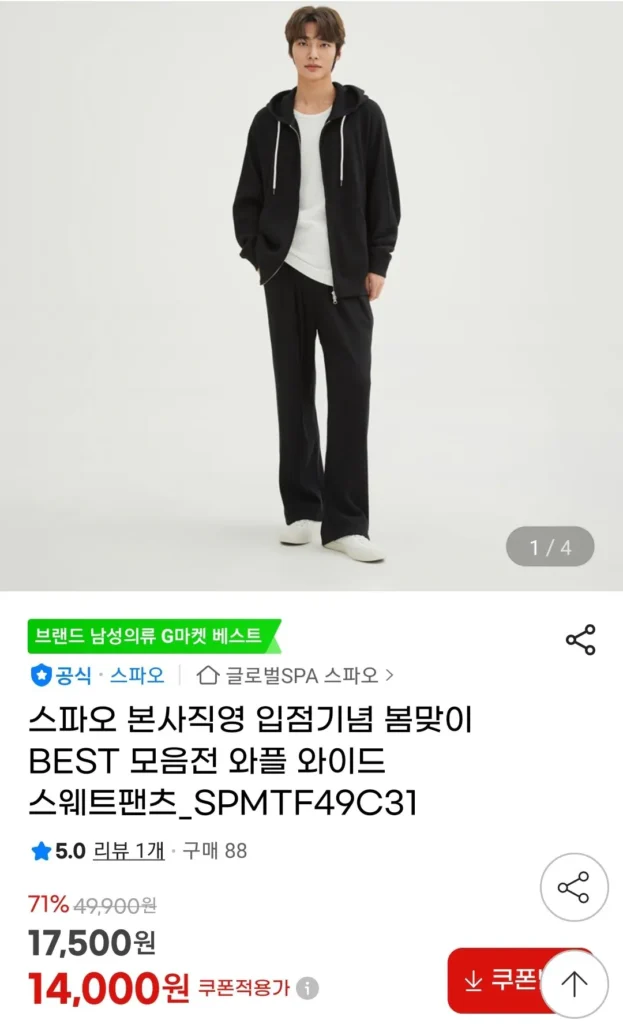Tap the round floating share button

(574, 887)
